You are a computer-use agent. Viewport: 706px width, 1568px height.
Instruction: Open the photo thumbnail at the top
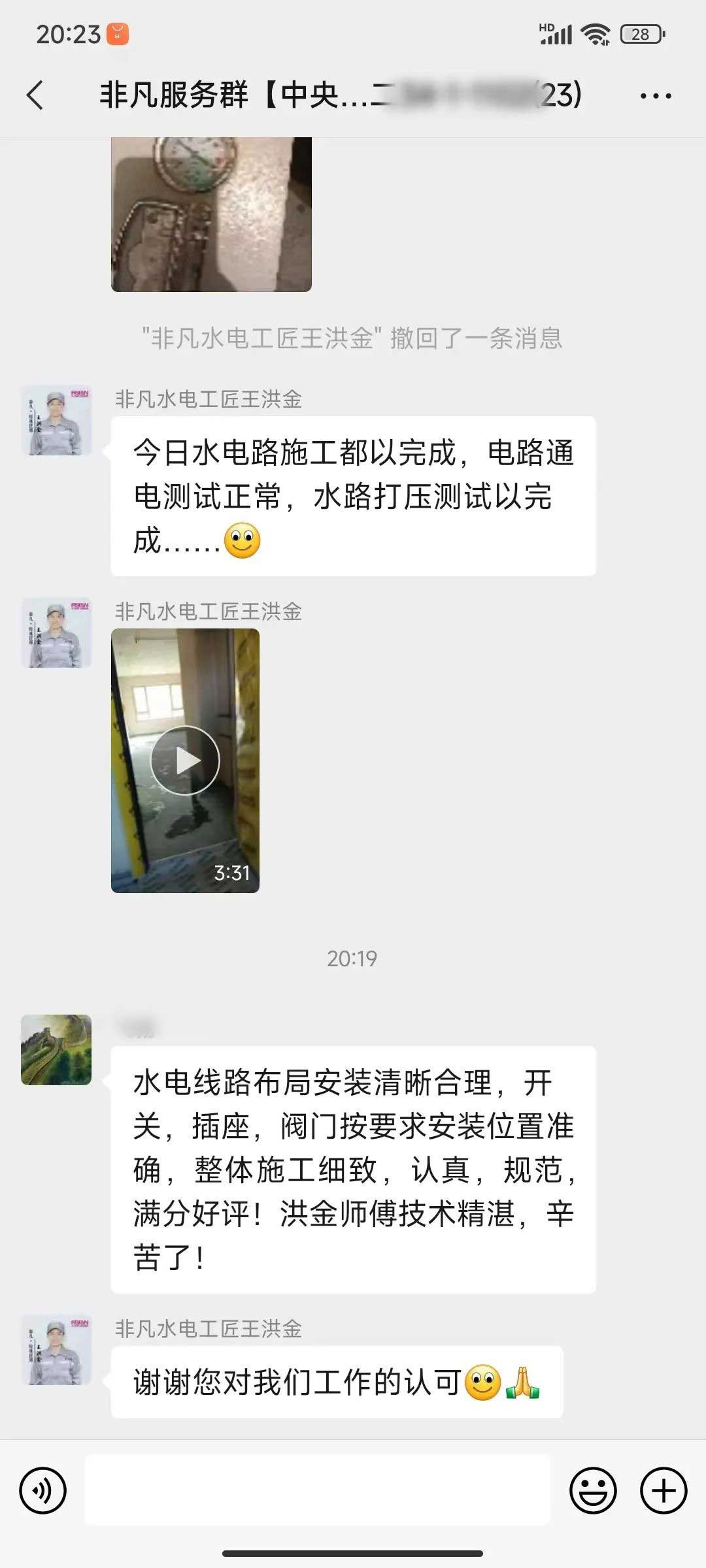tap(211, 214)
